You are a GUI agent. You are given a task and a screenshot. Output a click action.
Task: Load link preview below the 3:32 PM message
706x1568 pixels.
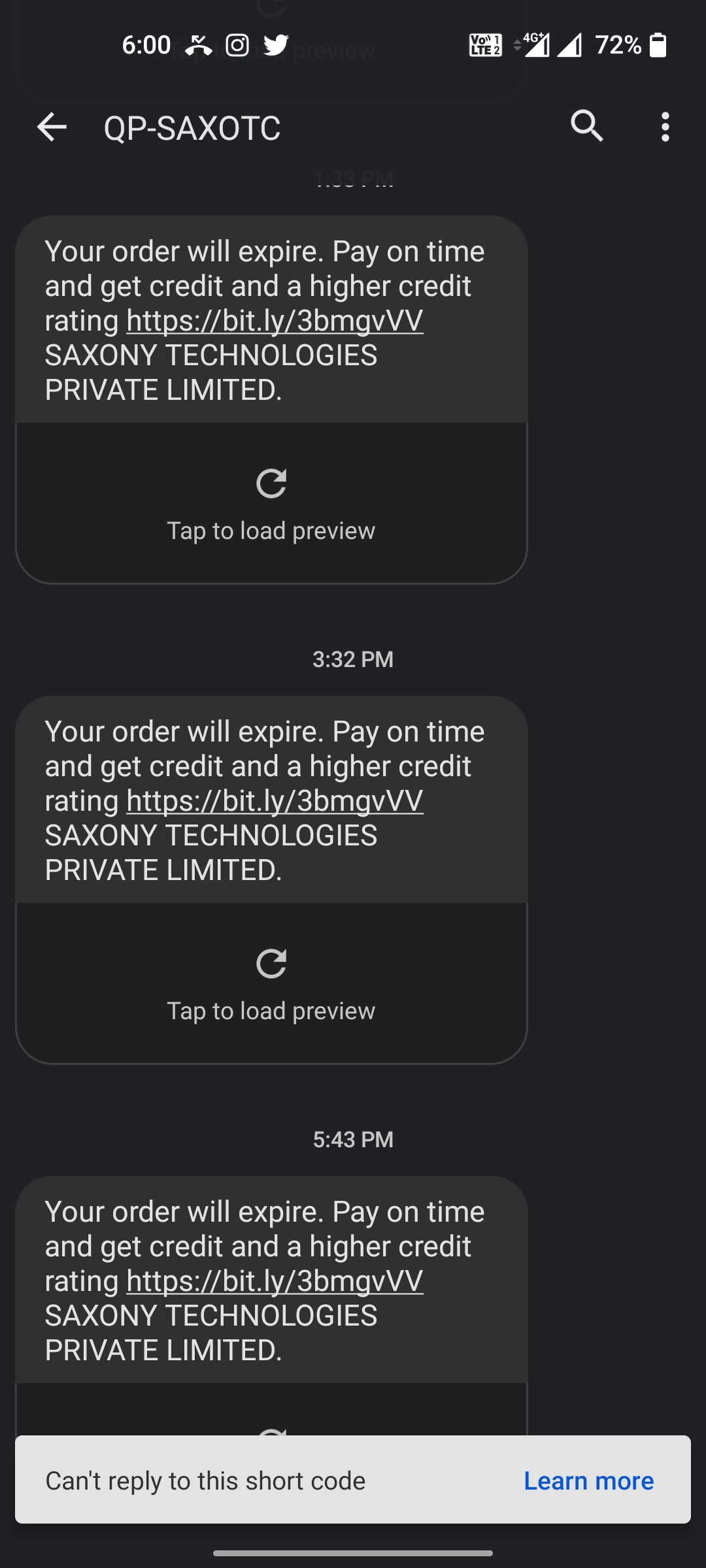coord(271,983)
